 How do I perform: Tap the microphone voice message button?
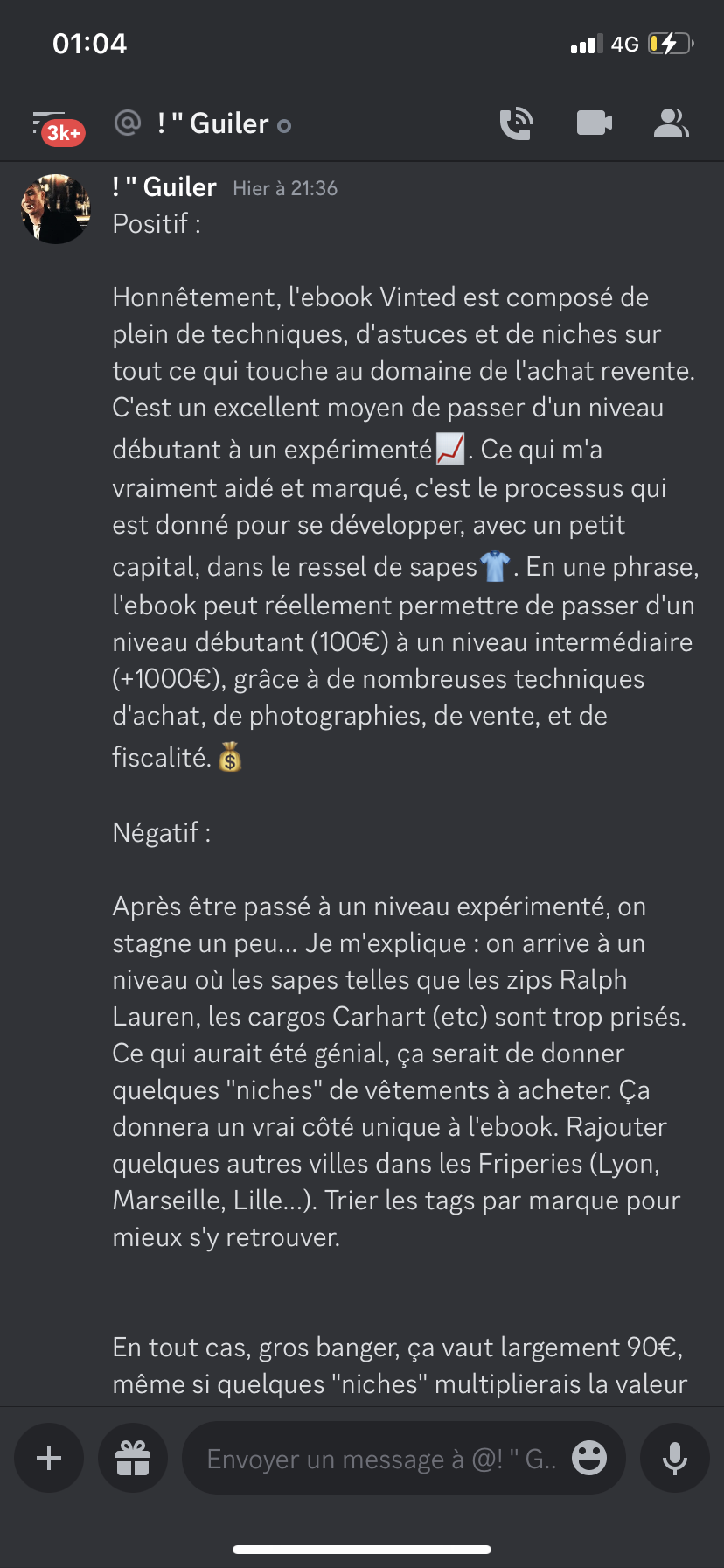coord(674,1458)
